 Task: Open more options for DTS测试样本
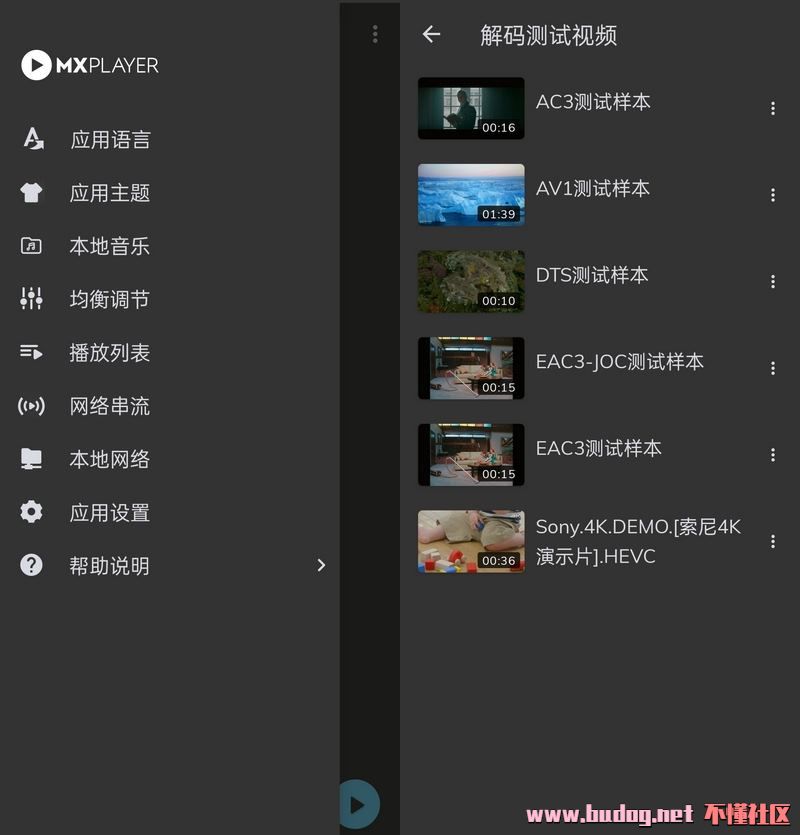[x=773, y=282]
